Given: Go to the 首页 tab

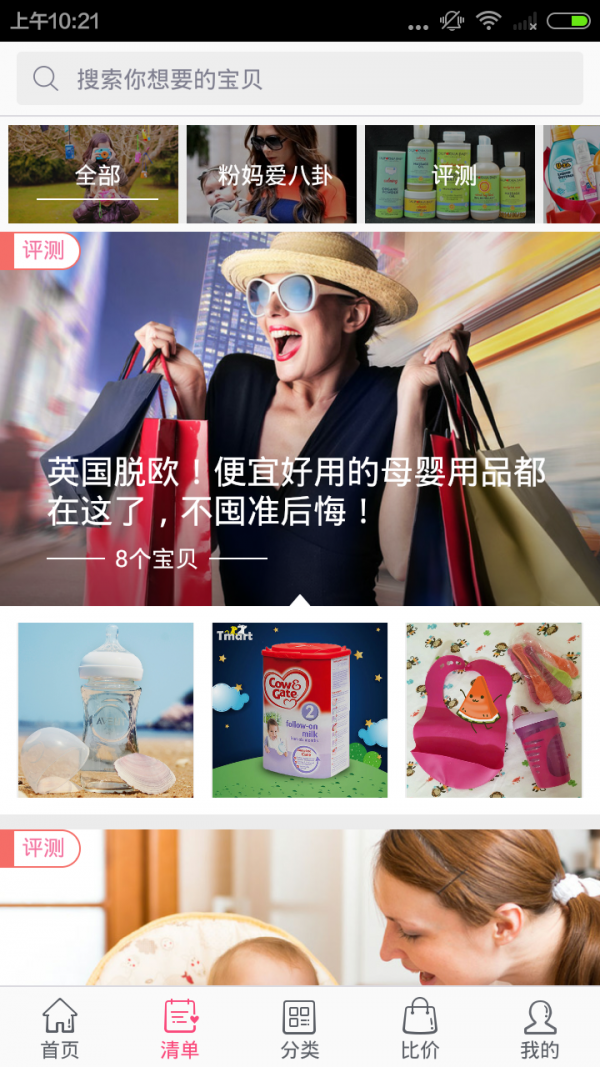Looking at the screenshot, I should [60, 1028].
